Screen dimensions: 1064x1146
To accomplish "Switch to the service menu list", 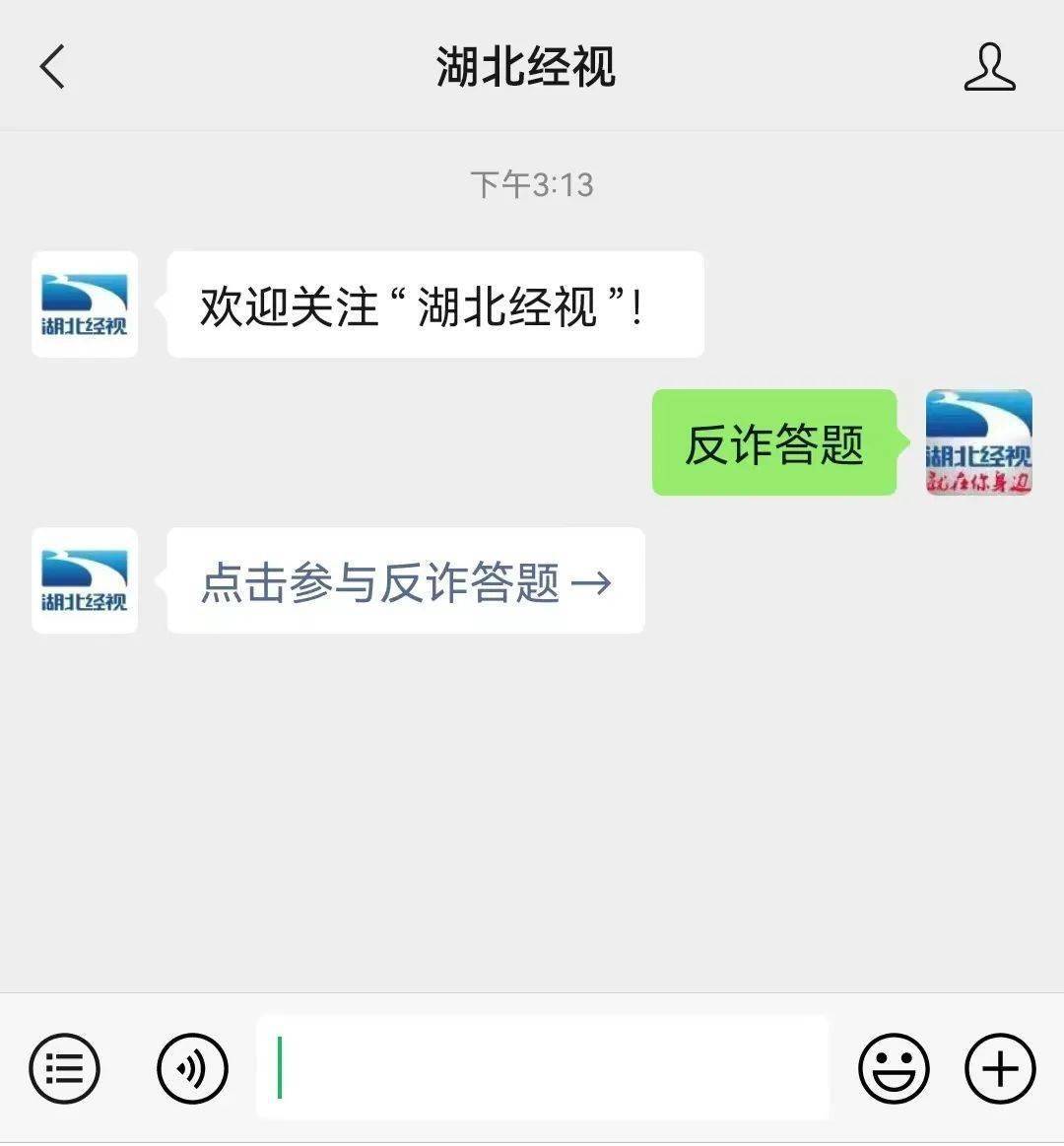I will pyautogui.click(x=64, y=1068).
